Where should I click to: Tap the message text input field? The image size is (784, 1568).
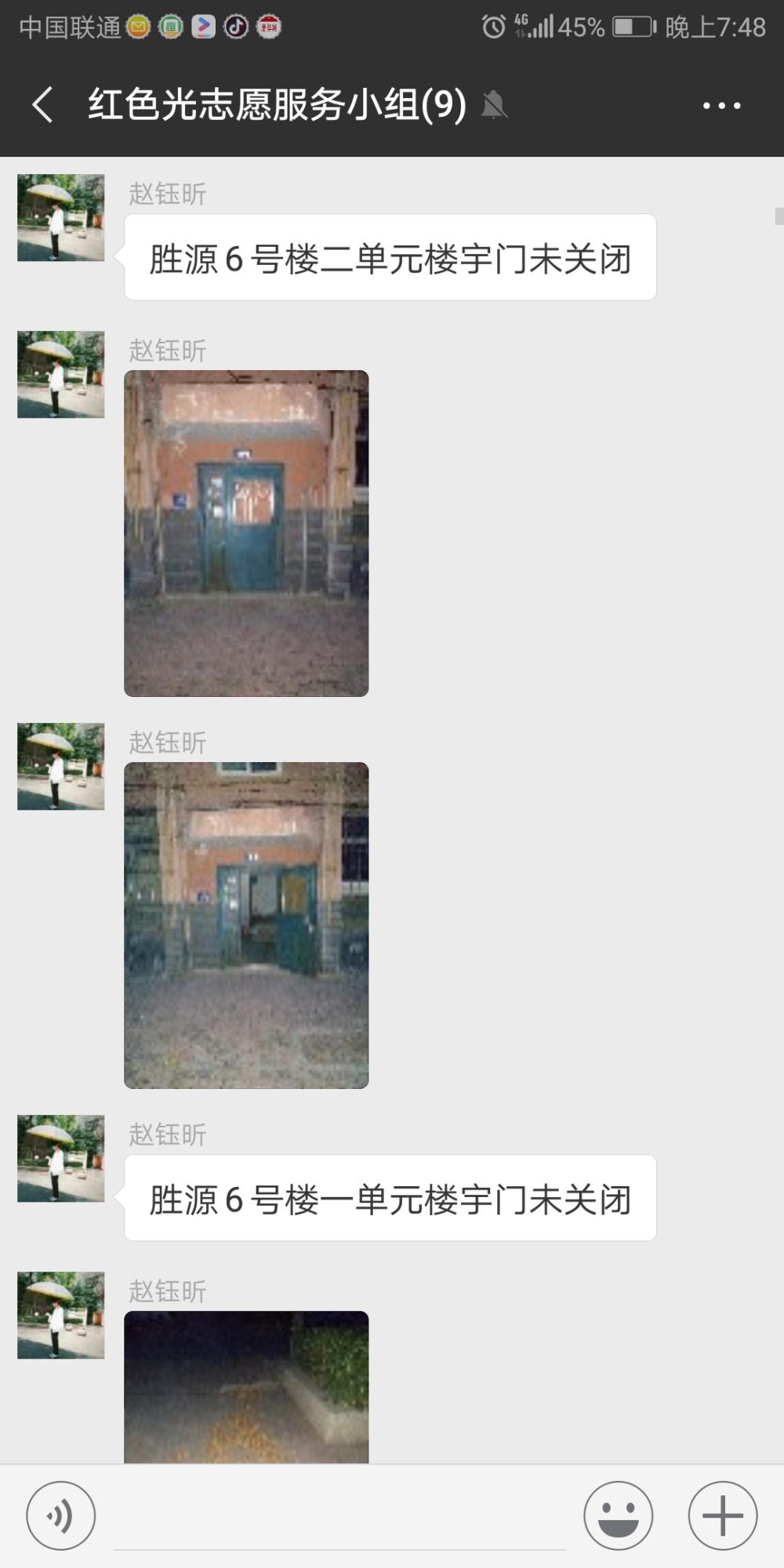(x=339, y=1517)
